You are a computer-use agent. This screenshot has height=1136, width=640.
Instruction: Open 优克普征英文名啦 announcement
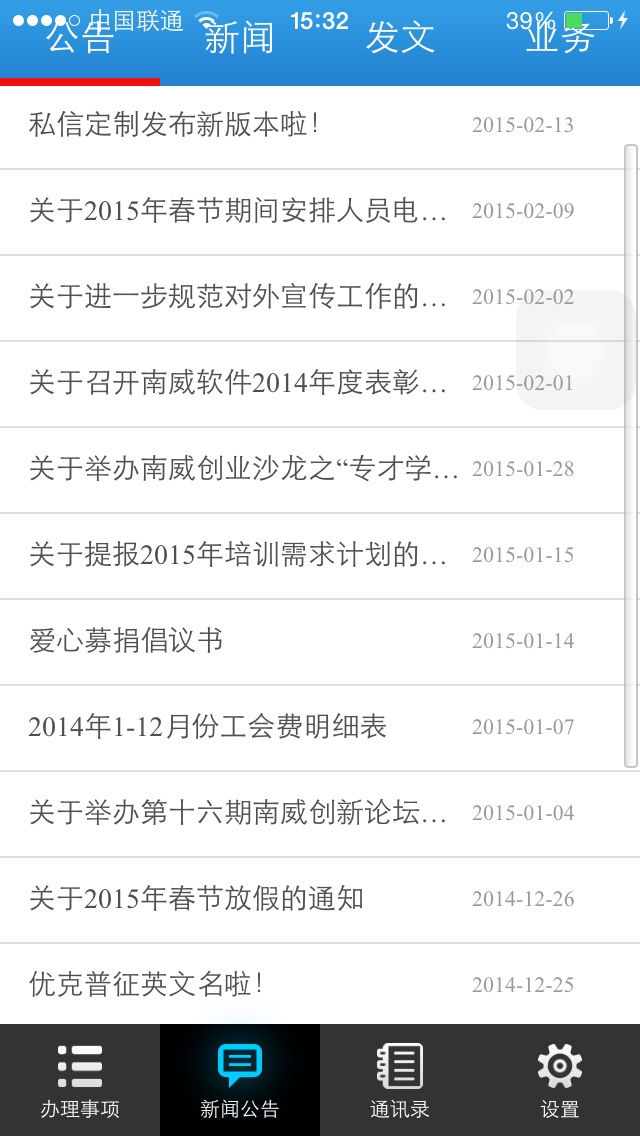point(320,984)
